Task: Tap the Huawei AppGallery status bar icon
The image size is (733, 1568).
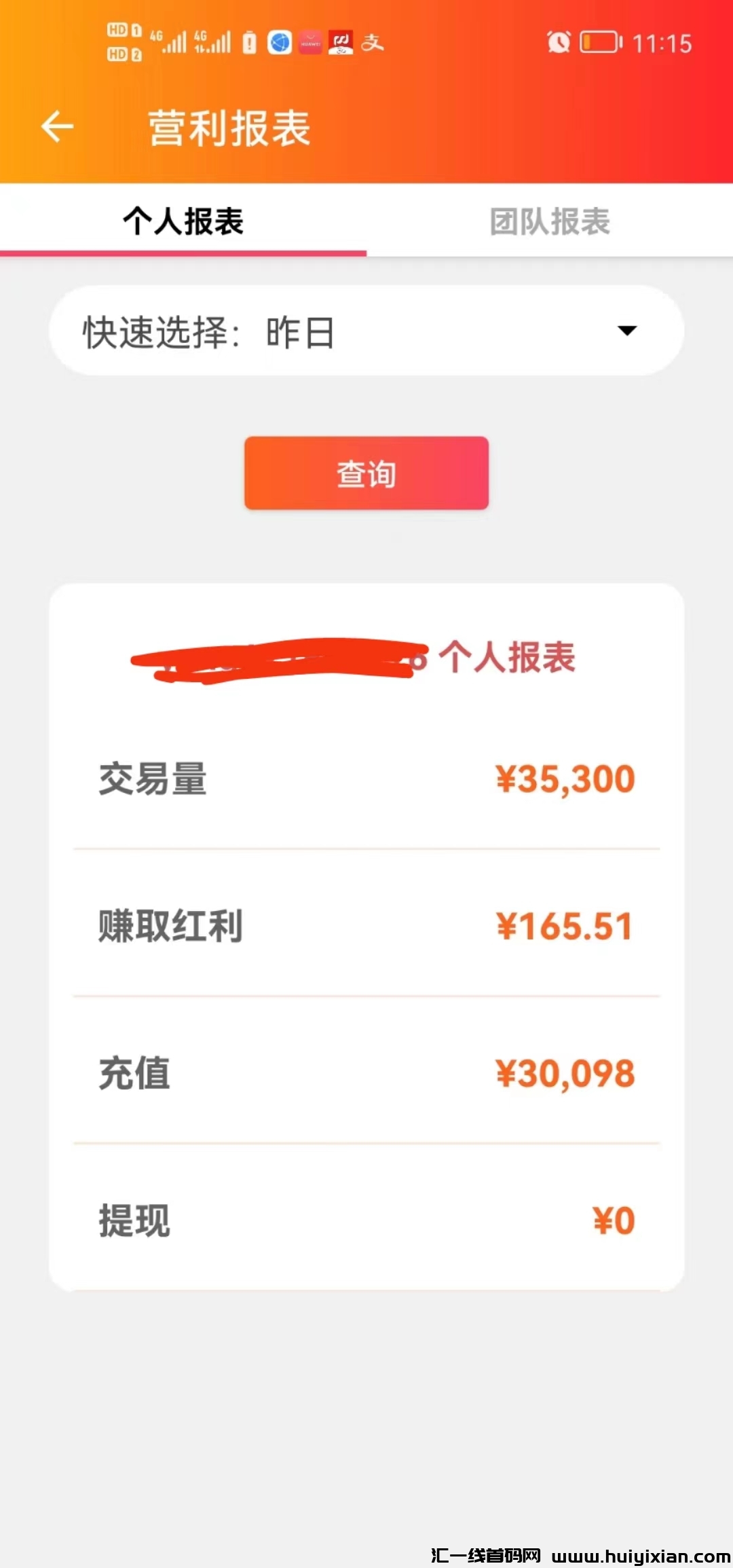Action: [311, 41]
